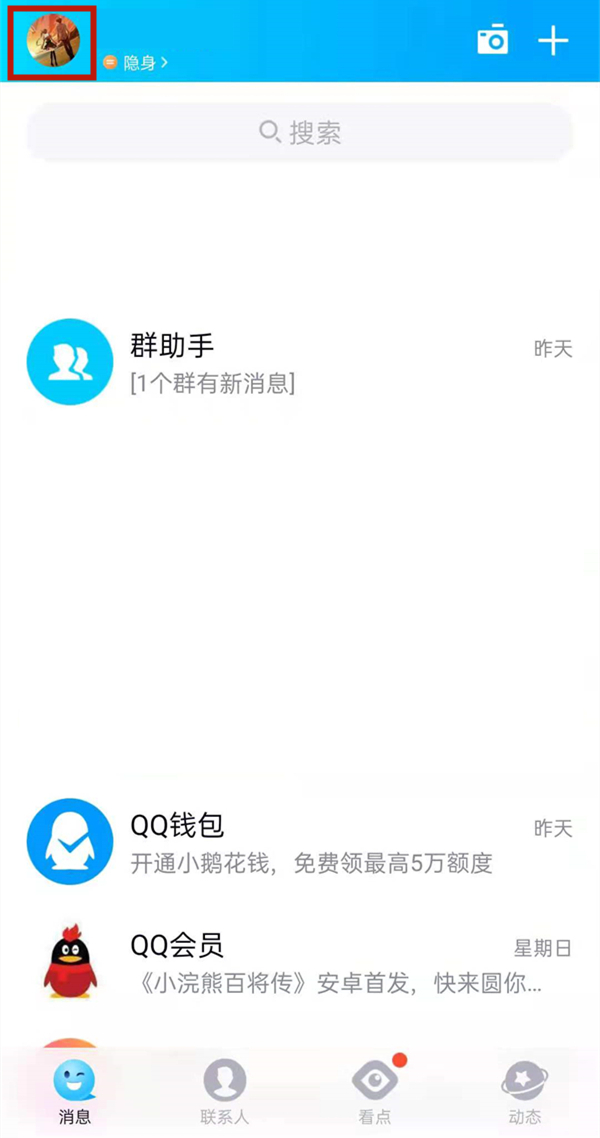This screenshot has height=1138, width=600.
Task: Switch to the 动态 tab
Action: coord(524,1091)
